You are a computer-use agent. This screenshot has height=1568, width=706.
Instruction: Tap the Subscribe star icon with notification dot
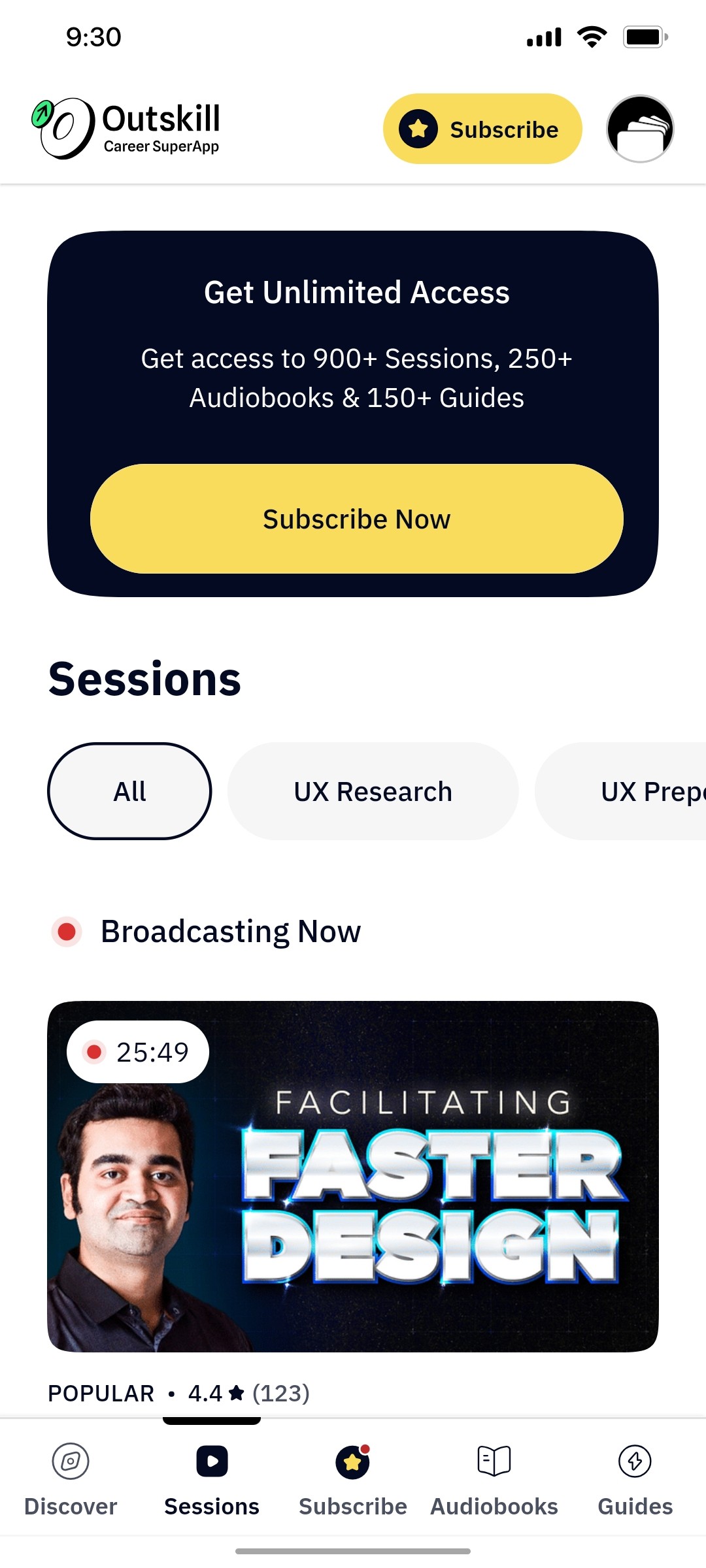[x=352, y=1463]
